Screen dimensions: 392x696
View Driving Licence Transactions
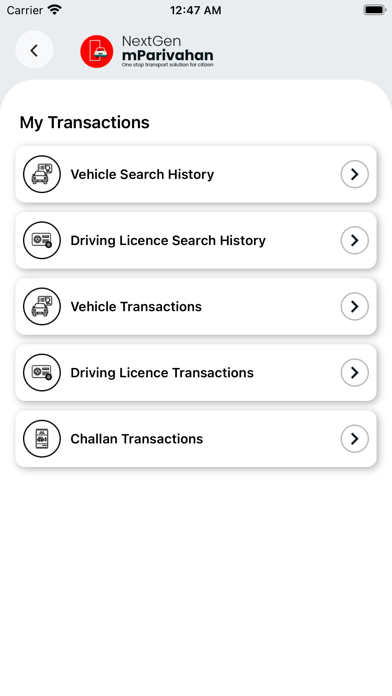196,372
